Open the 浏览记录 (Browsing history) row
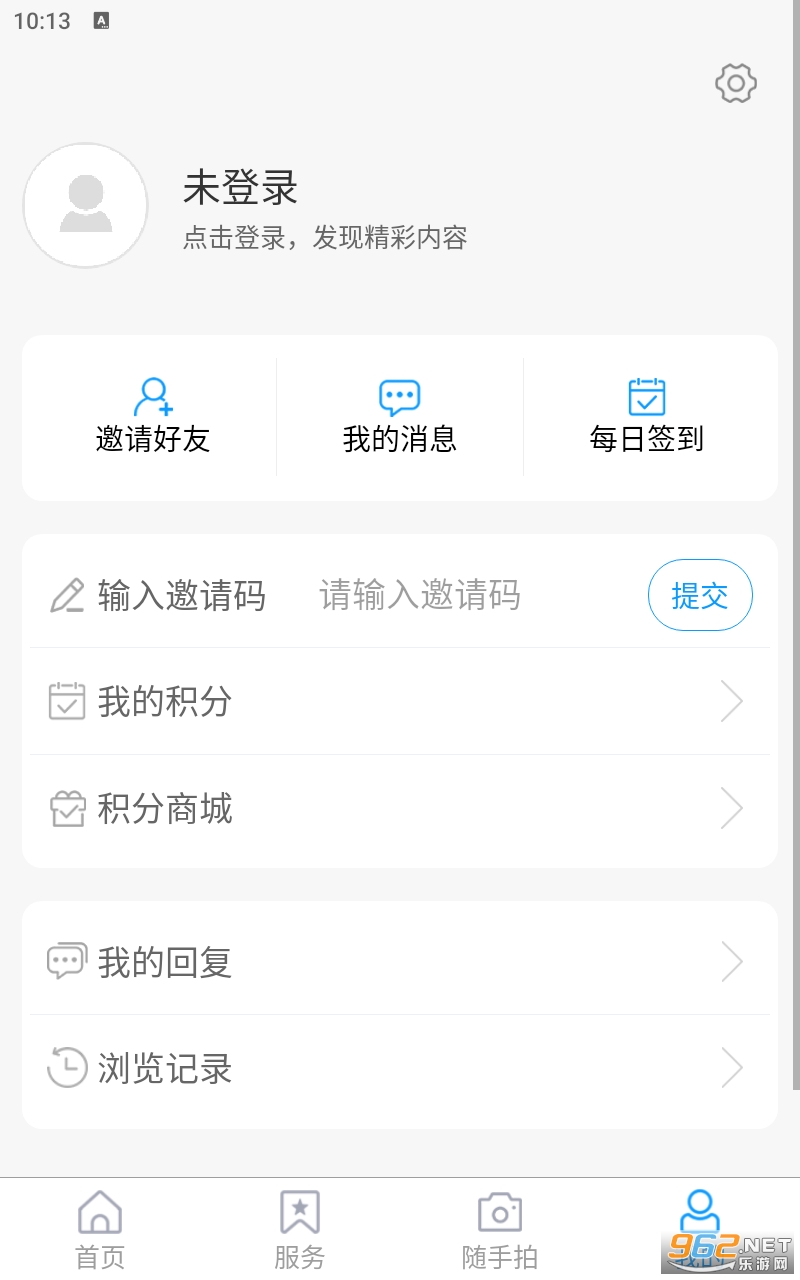800x1280 pixels. [400, 1068]
